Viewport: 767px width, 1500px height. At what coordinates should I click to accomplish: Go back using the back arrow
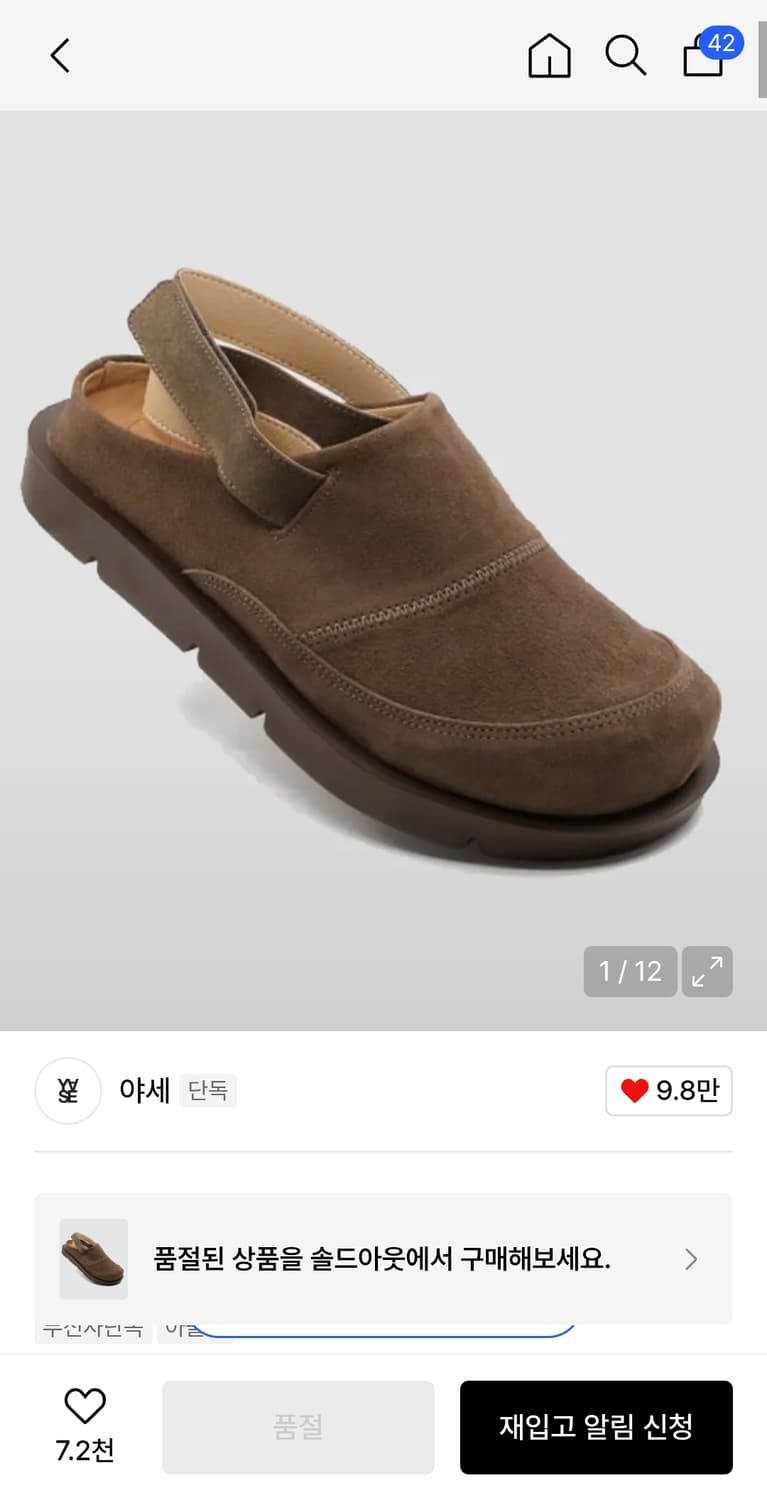pos(59,56)
